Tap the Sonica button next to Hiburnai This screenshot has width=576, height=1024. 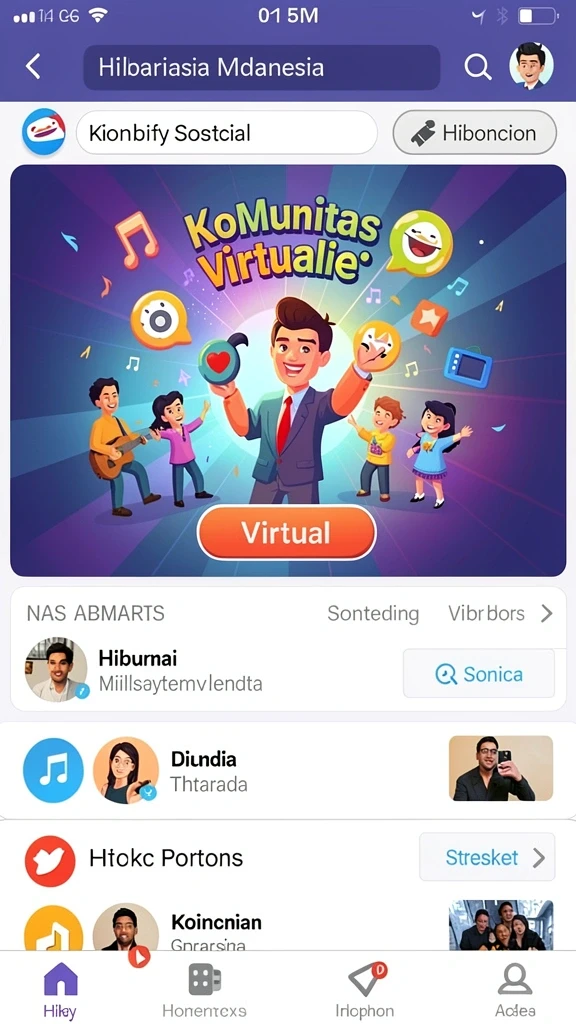pos(479,673)
